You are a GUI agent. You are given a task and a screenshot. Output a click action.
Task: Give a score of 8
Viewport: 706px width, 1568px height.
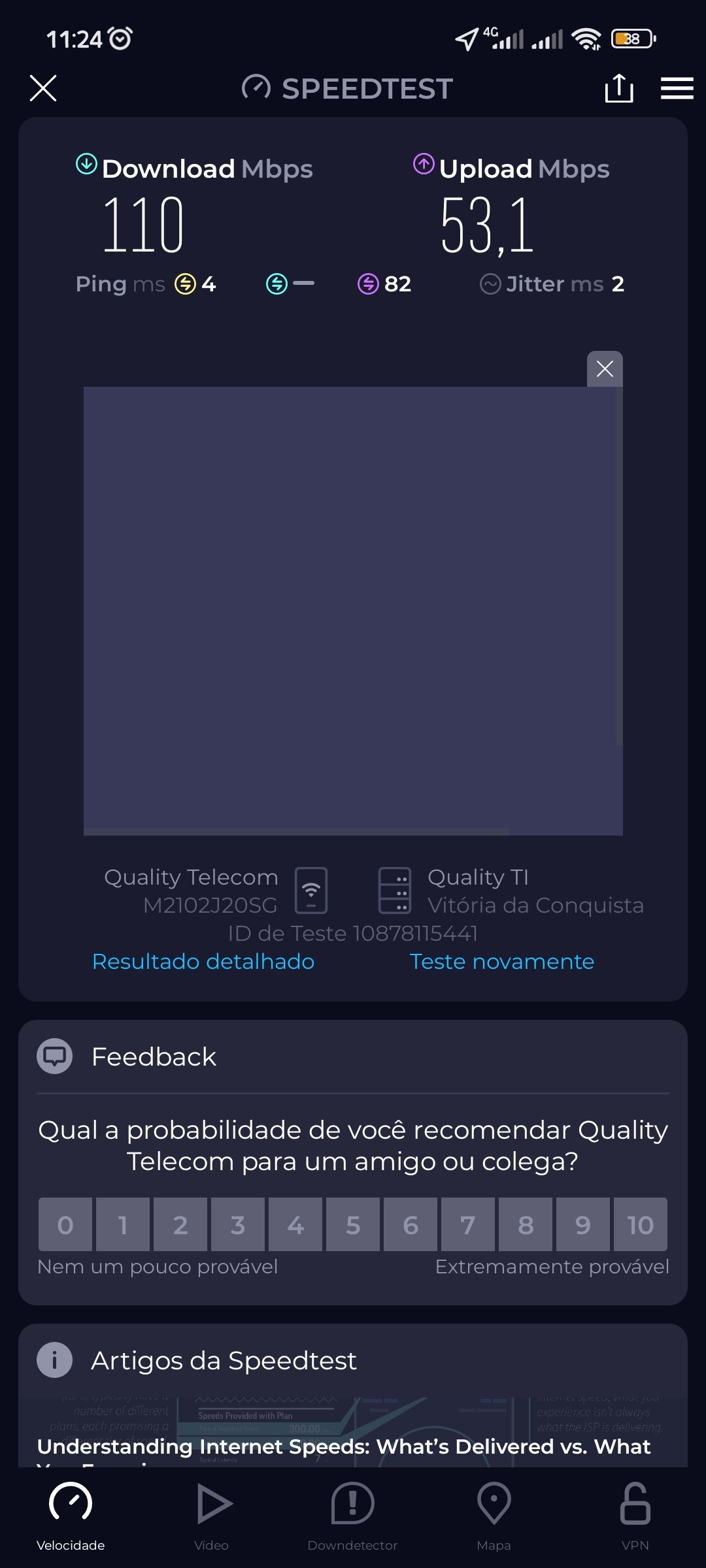coord(526,1225)
